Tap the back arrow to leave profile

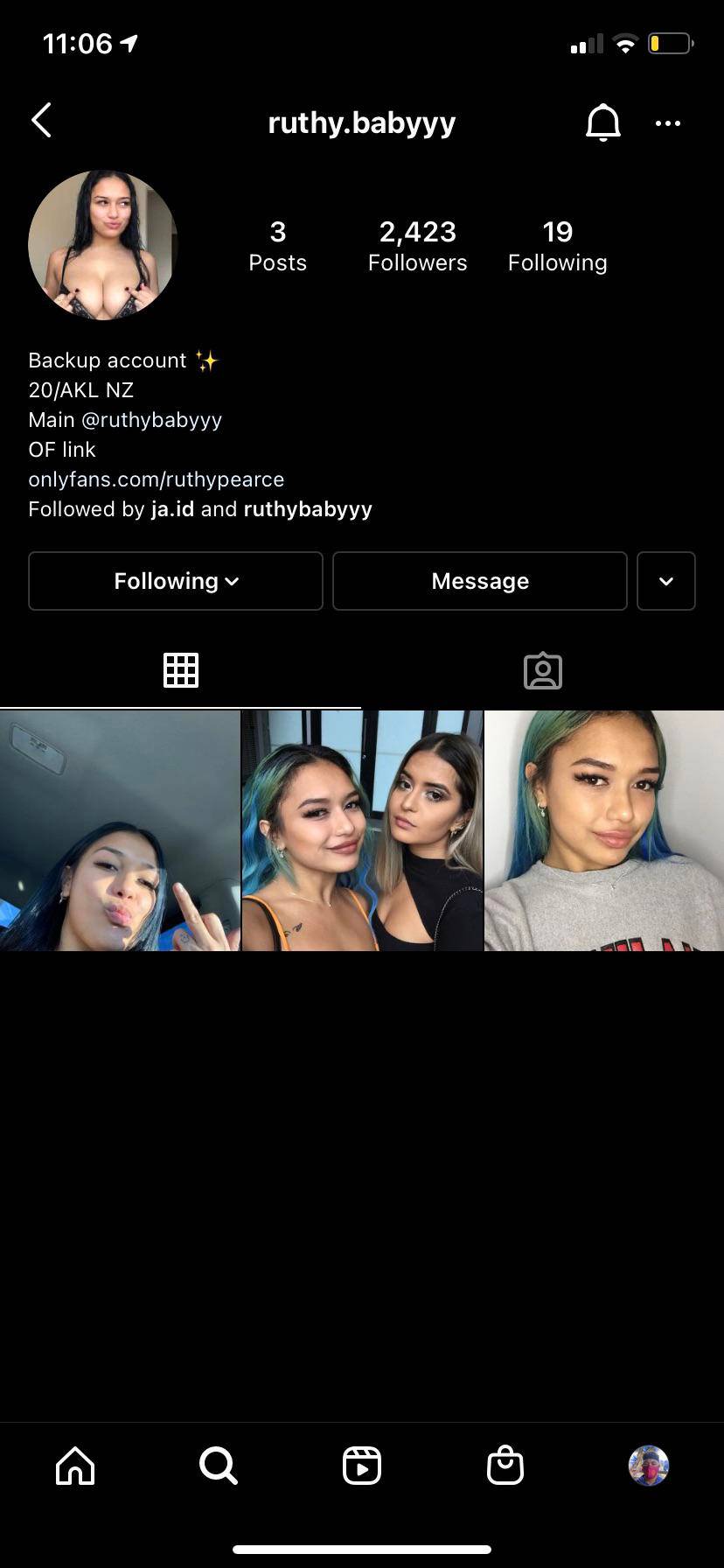[x=41, y=121]
